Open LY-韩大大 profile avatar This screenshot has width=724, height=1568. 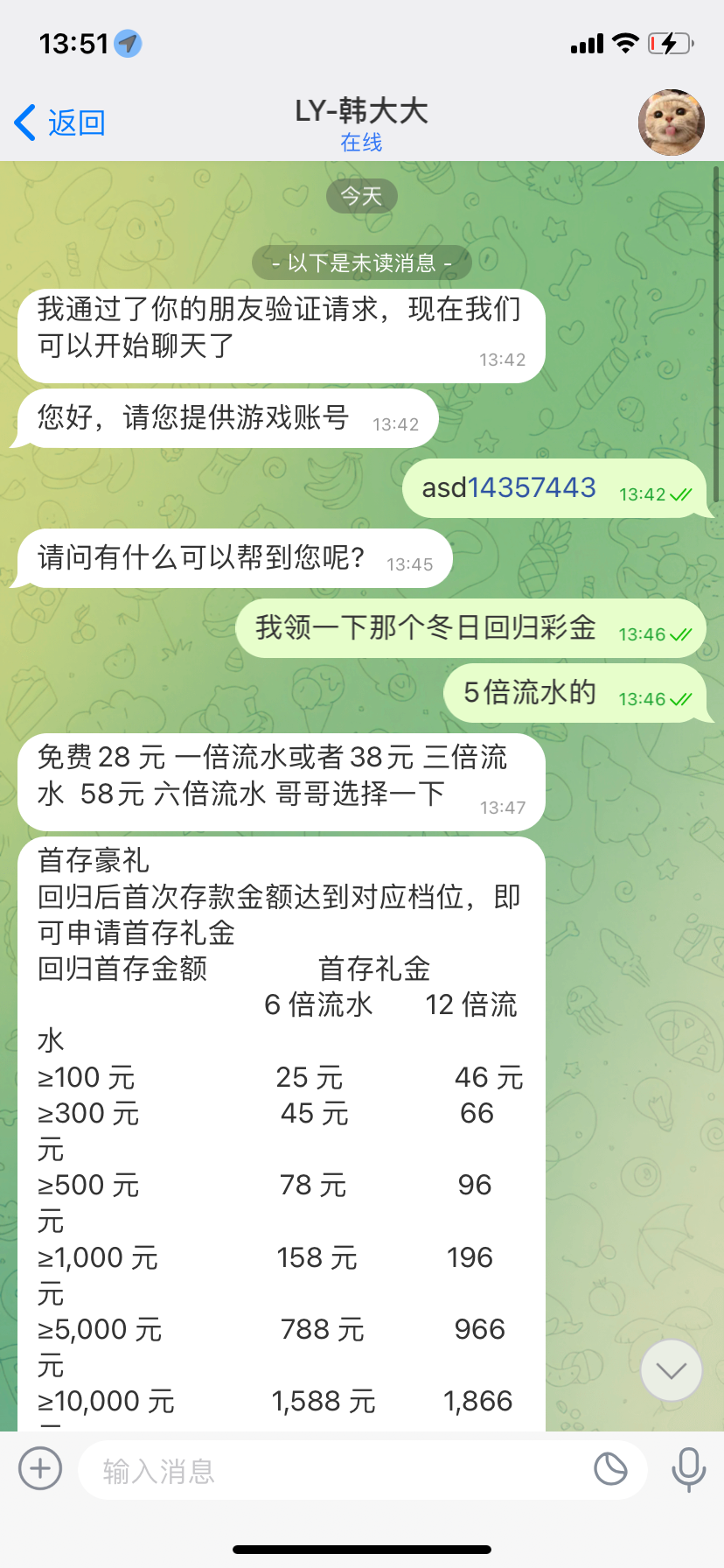click(671, 122)
